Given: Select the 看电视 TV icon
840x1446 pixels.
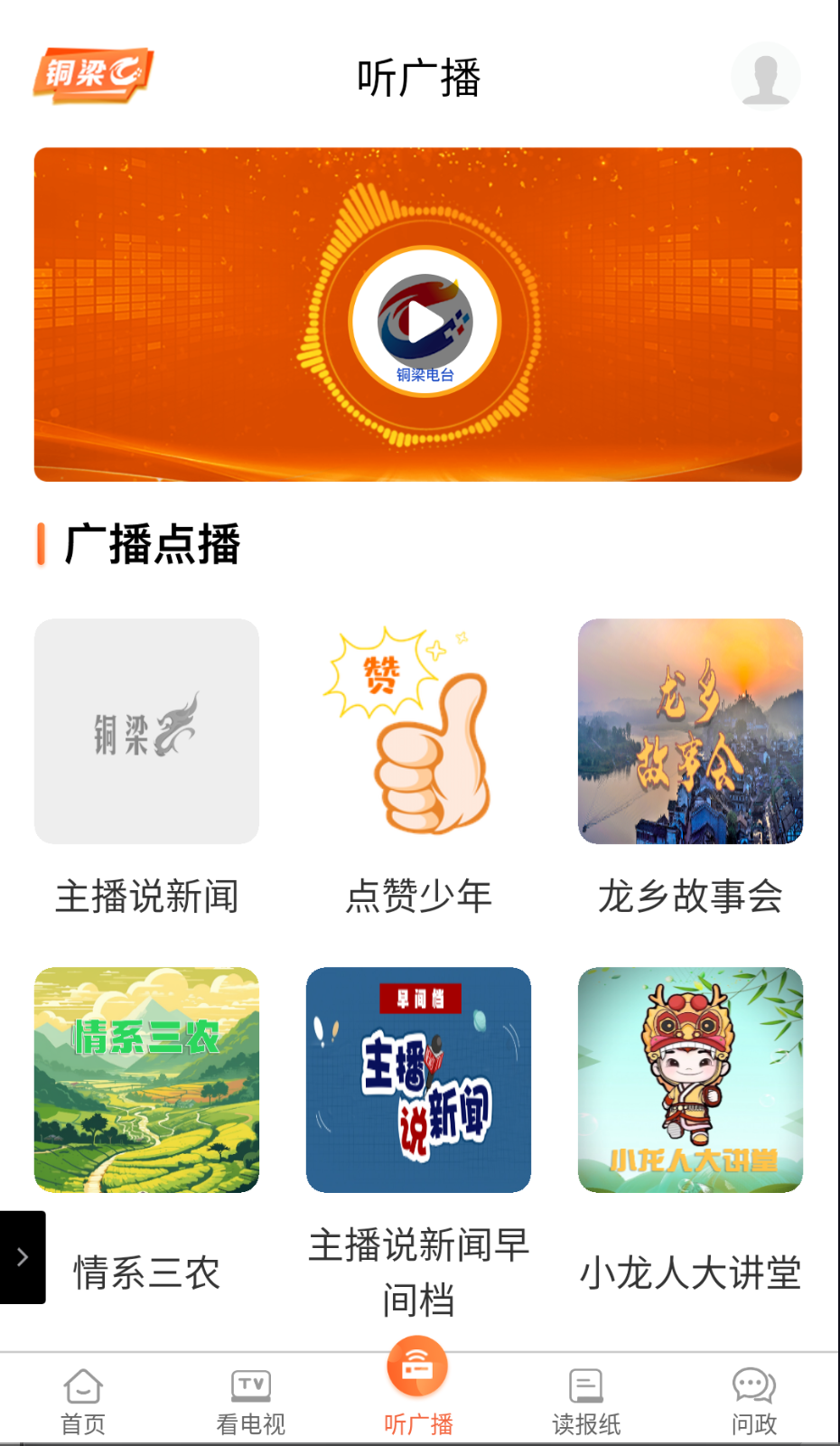Looking at the screenshot, I should (x=251, y=1385).
